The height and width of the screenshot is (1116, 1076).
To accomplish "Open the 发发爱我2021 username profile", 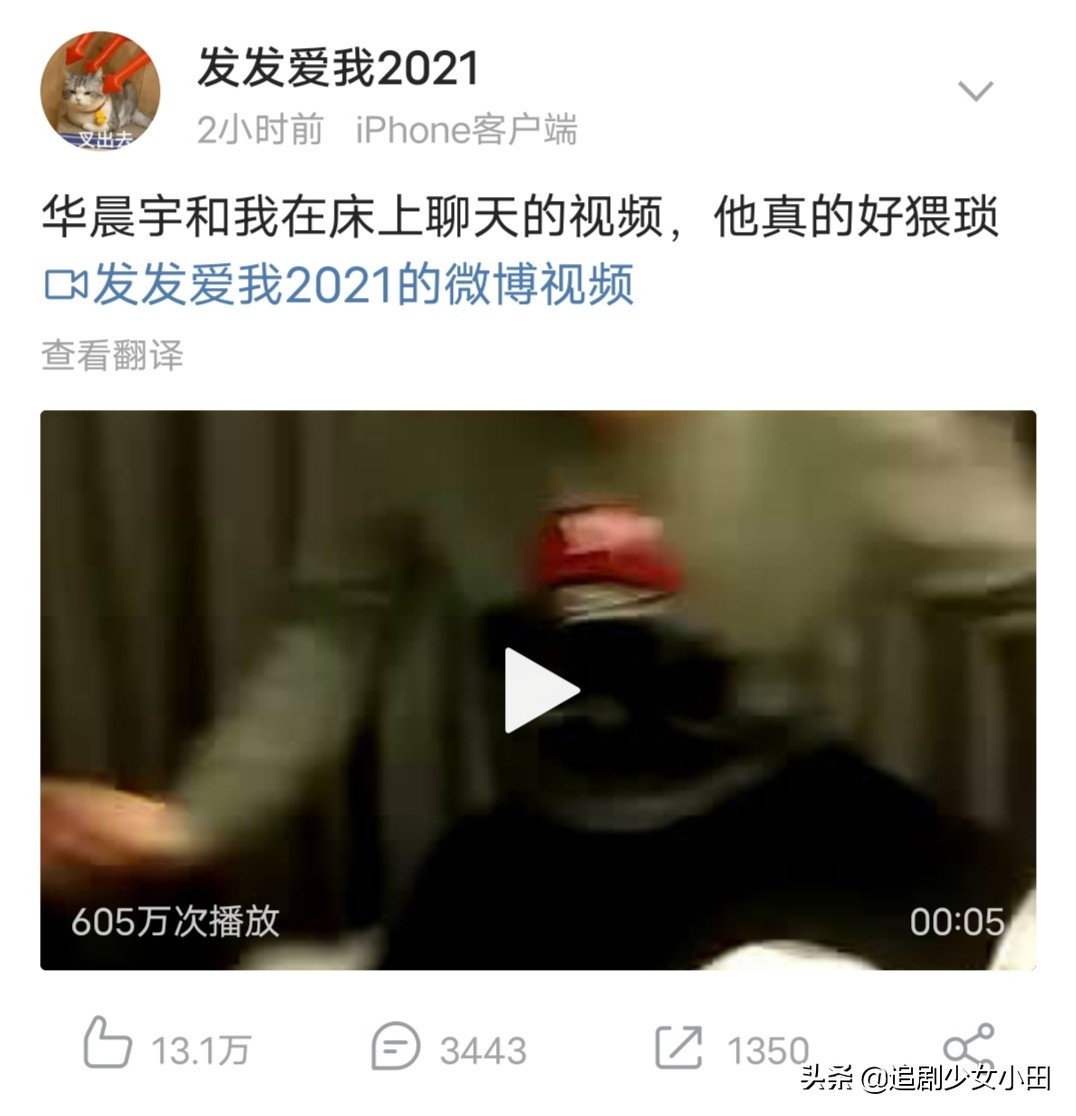I will [x=338, y=69].
